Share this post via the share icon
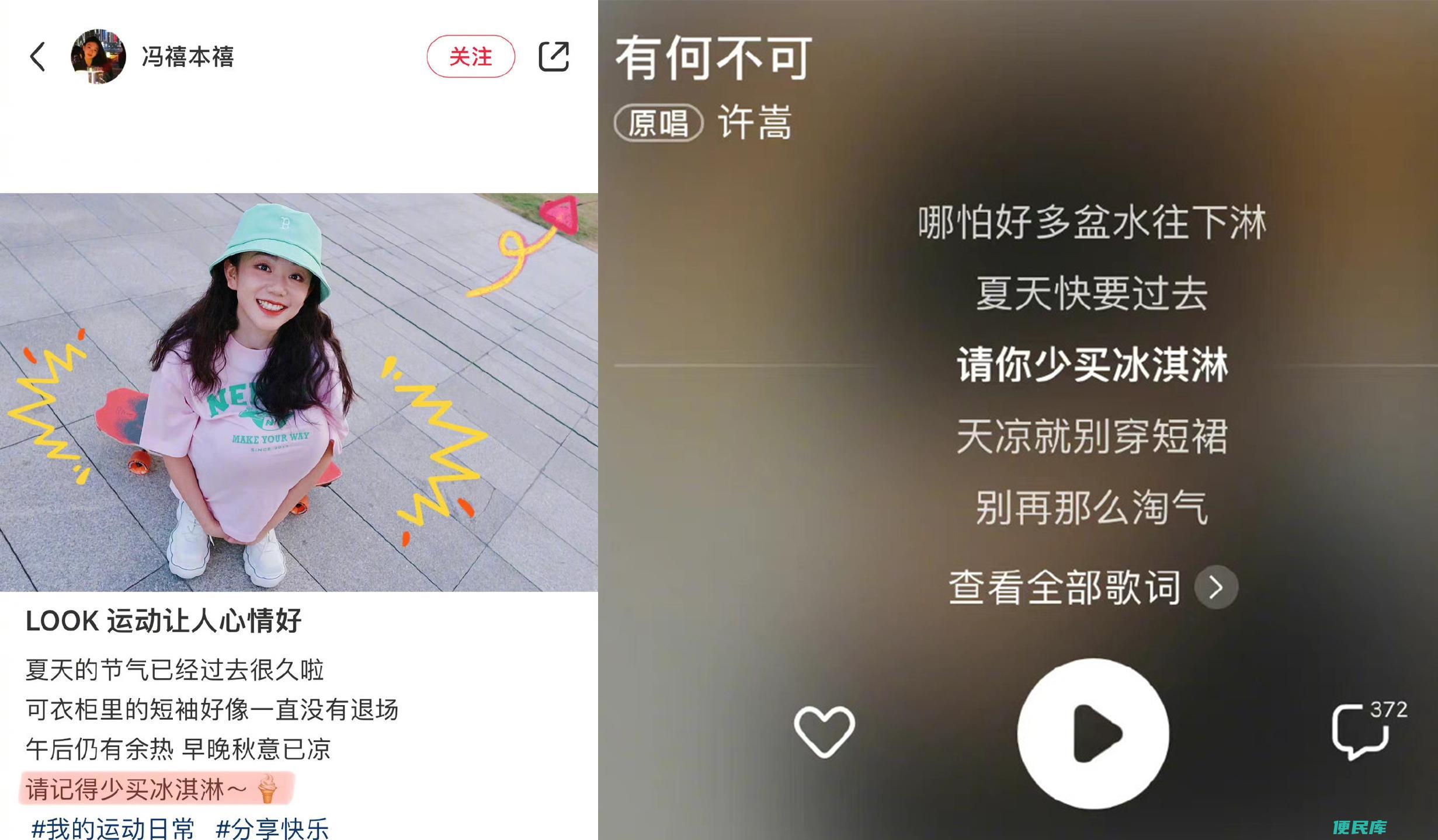Viewport: 1438px width, 840px height. pos(553,57)
